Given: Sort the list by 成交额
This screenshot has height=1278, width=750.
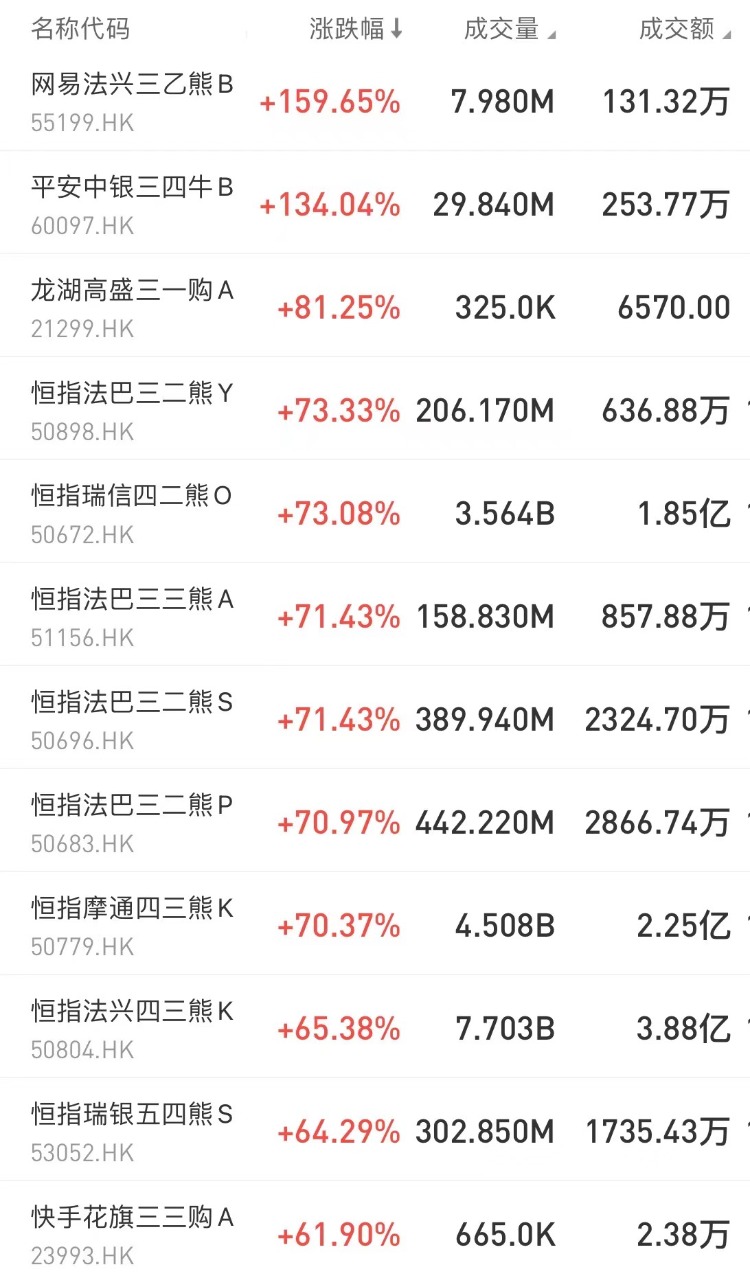Looking at the screenshot, I should tap(685, 29).
